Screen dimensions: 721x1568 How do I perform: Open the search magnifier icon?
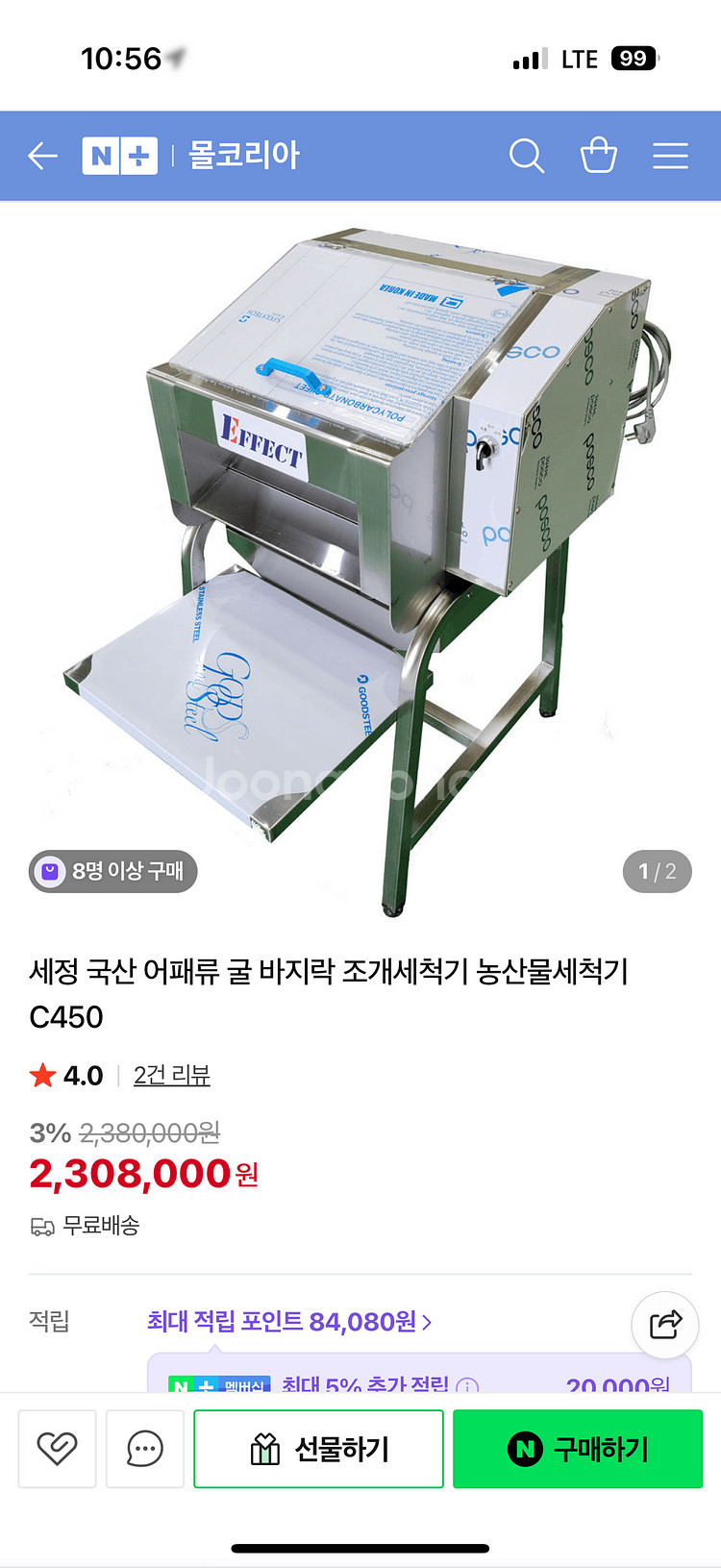coord(526,156)
